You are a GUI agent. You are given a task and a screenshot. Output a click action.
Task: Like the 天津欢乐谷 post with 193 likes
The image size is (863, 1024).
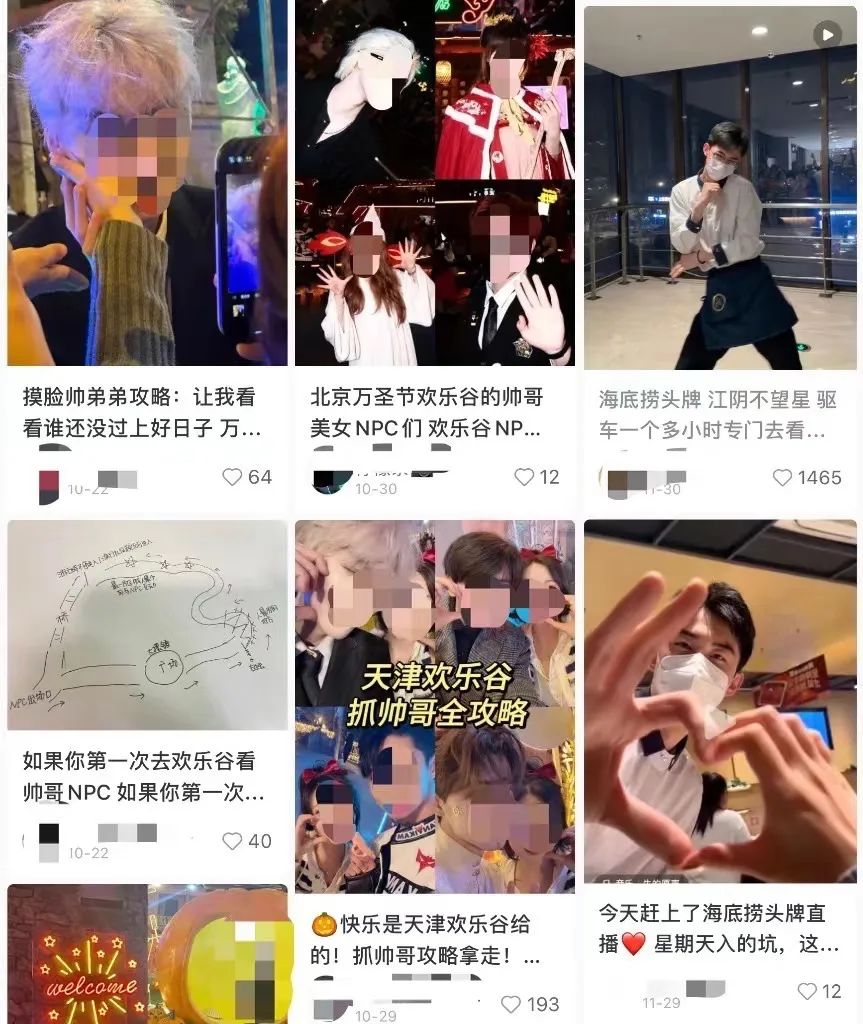pyautogui.click(x=511, y=1004)
